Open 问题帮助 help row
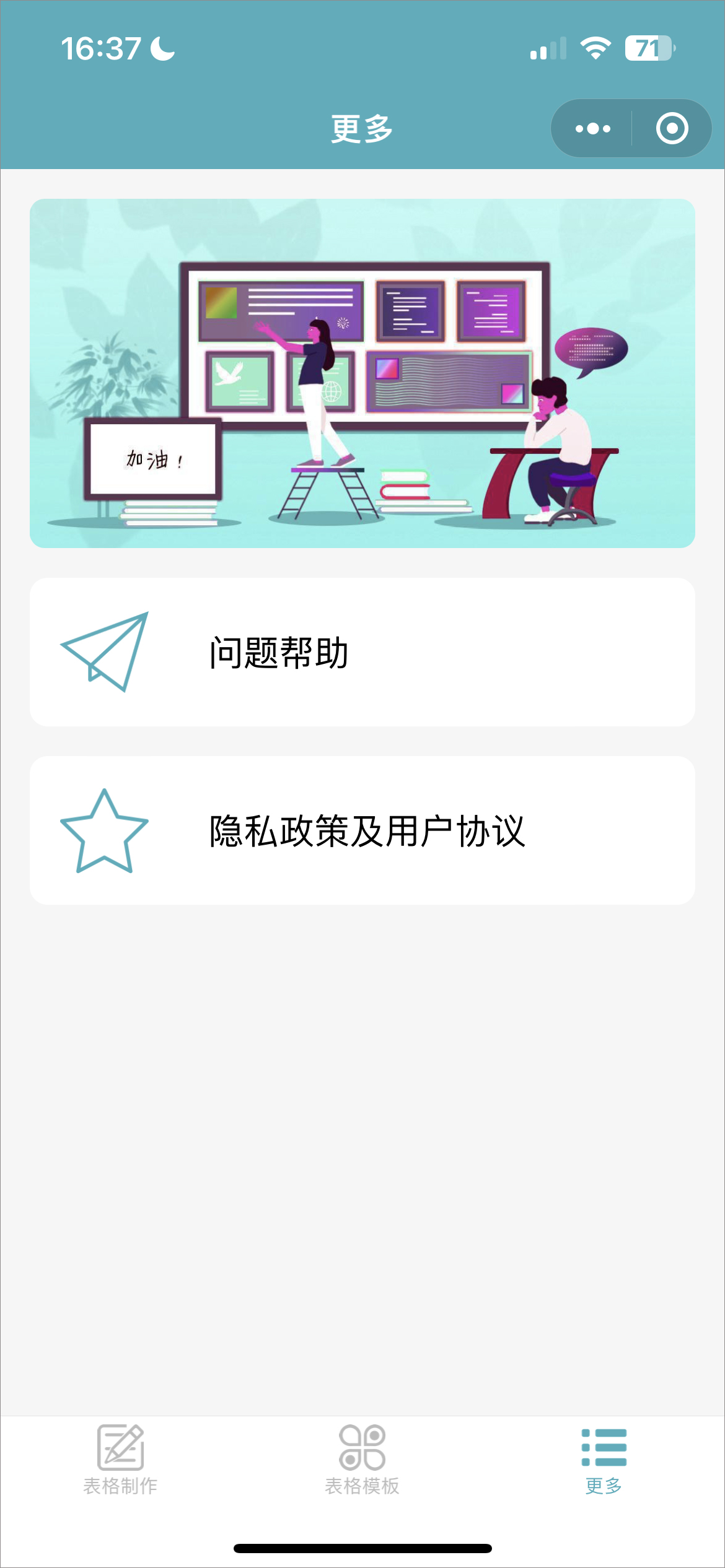725x1568 pixels. 362,652
